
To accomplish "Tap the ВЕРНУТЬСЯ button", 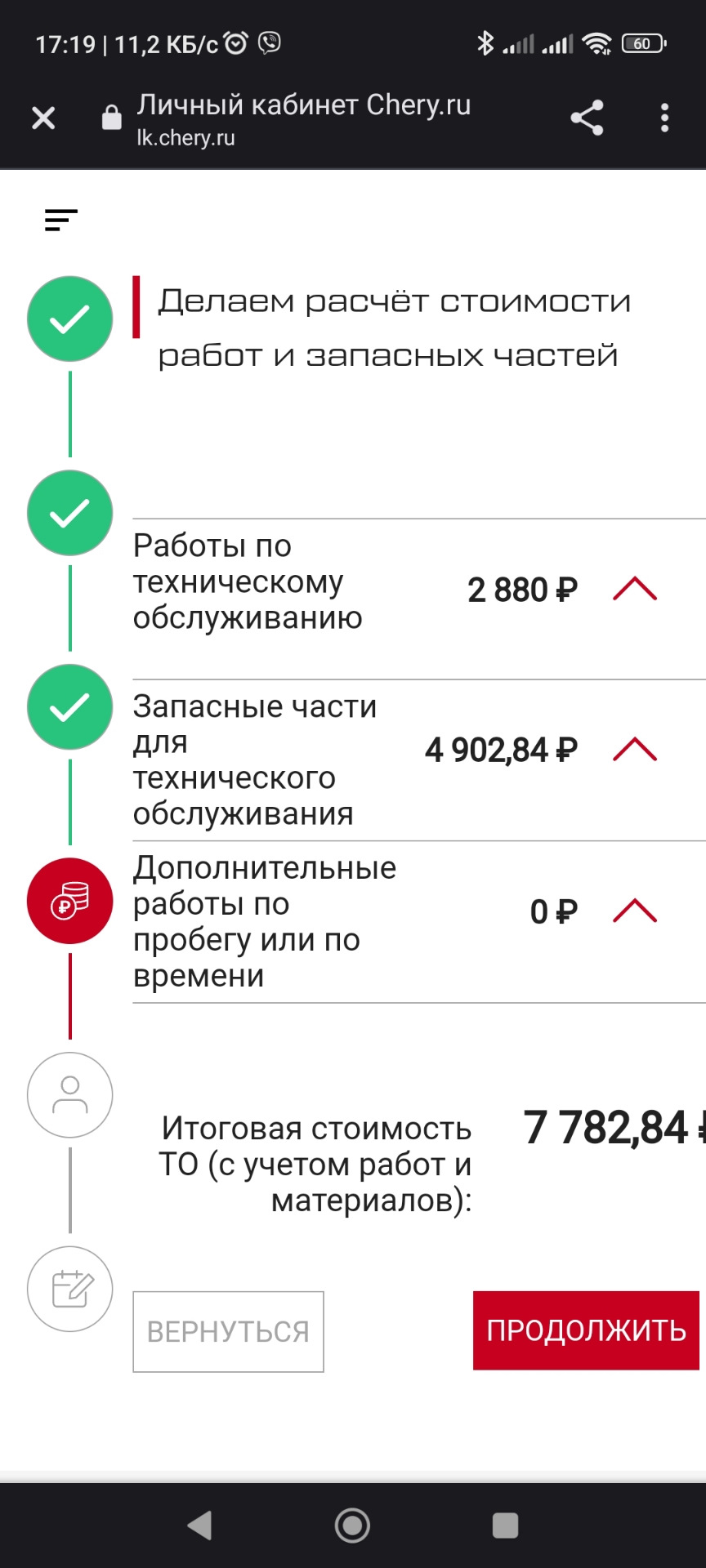I will (x=228, y=1331).
